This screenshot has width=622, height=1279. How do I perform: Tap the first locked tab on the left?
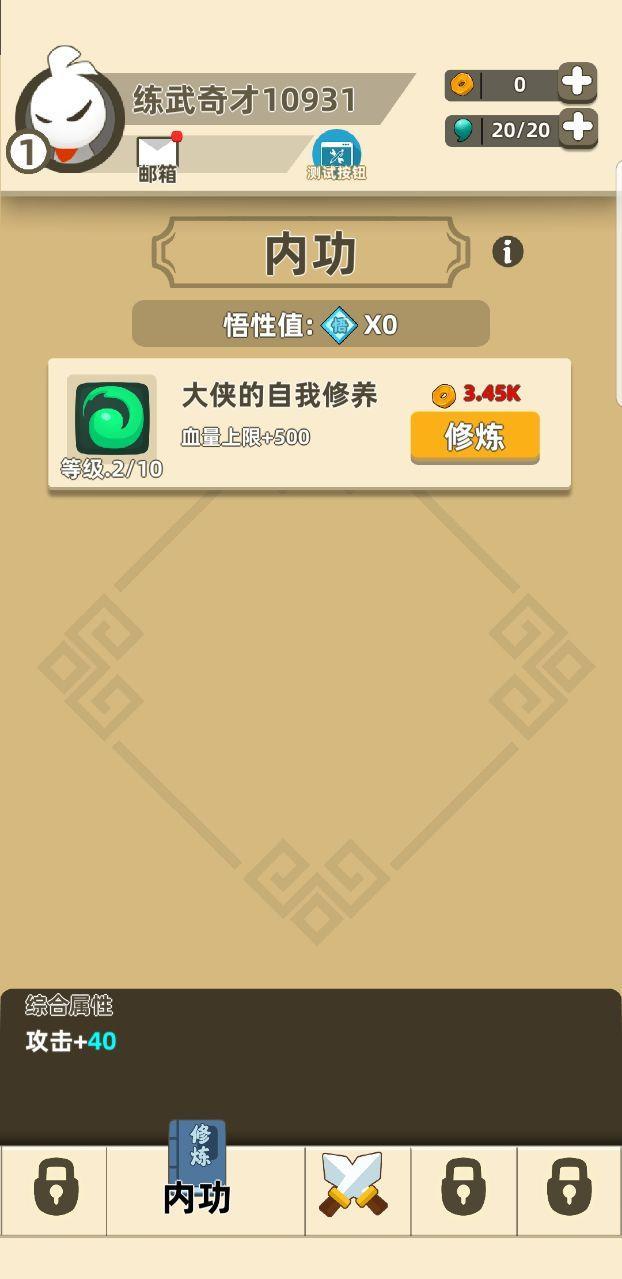55,1188
